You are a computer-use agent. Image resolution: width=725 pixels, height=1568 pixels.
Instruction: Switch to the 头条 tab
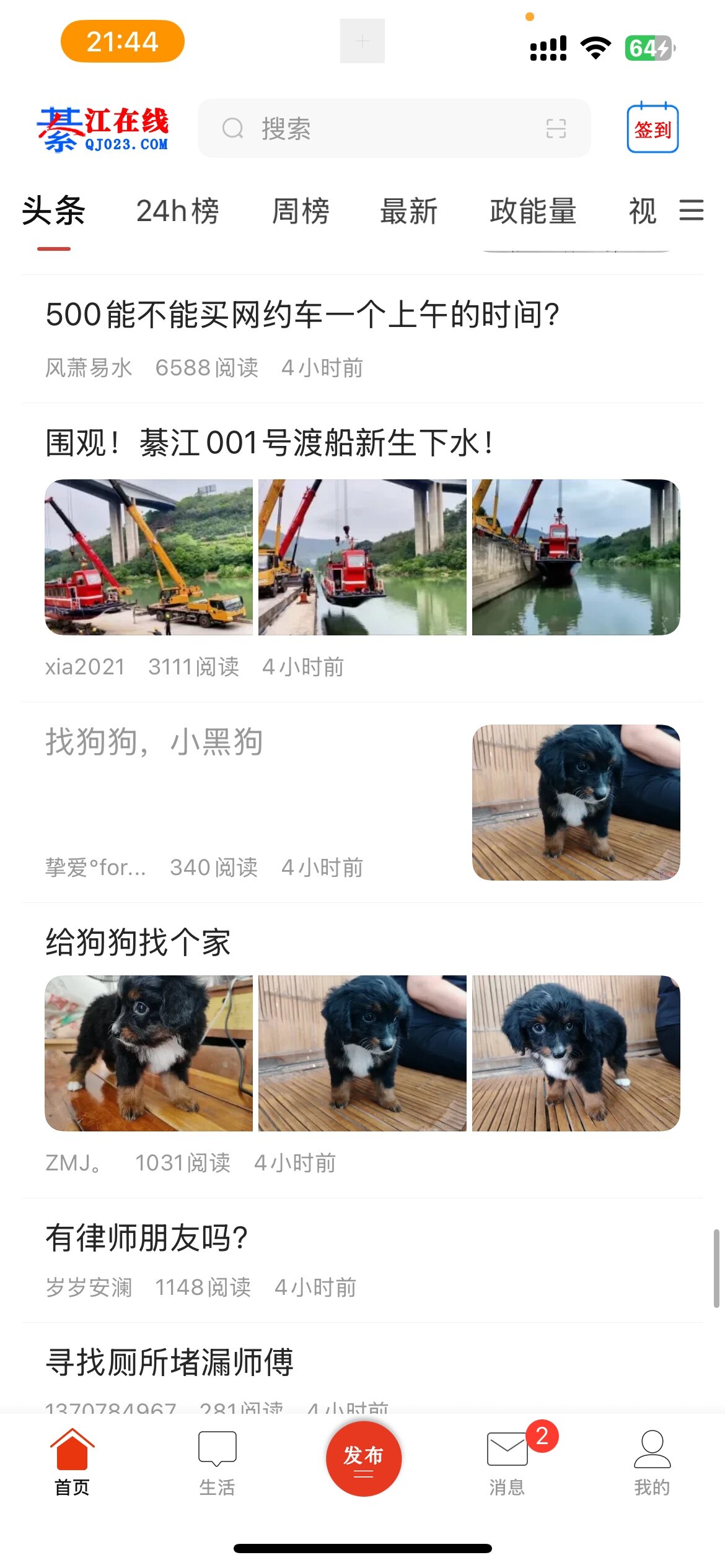(x=54, y=211)
